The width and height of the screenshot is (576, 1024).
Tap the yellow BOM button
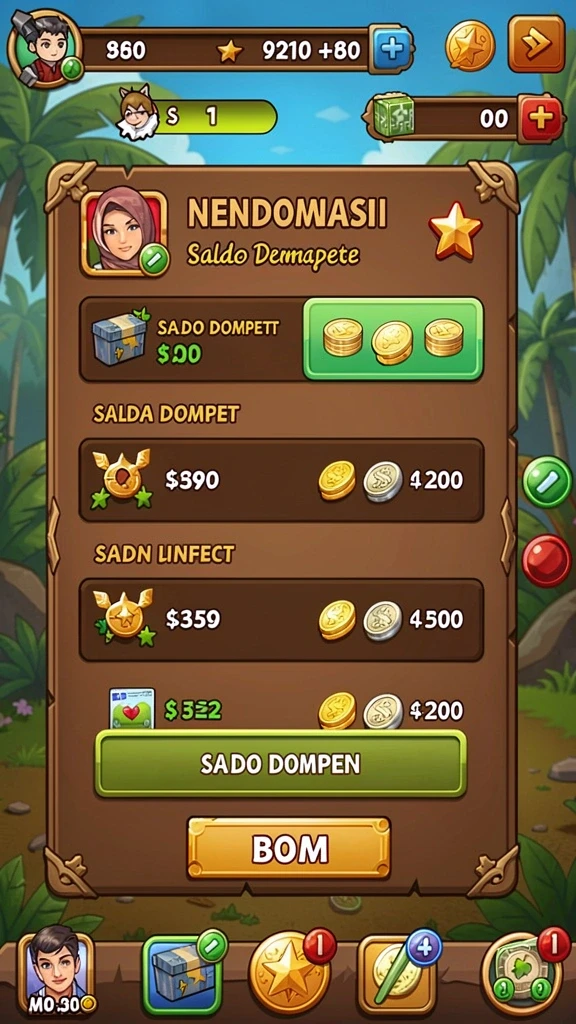coord(289,848)
